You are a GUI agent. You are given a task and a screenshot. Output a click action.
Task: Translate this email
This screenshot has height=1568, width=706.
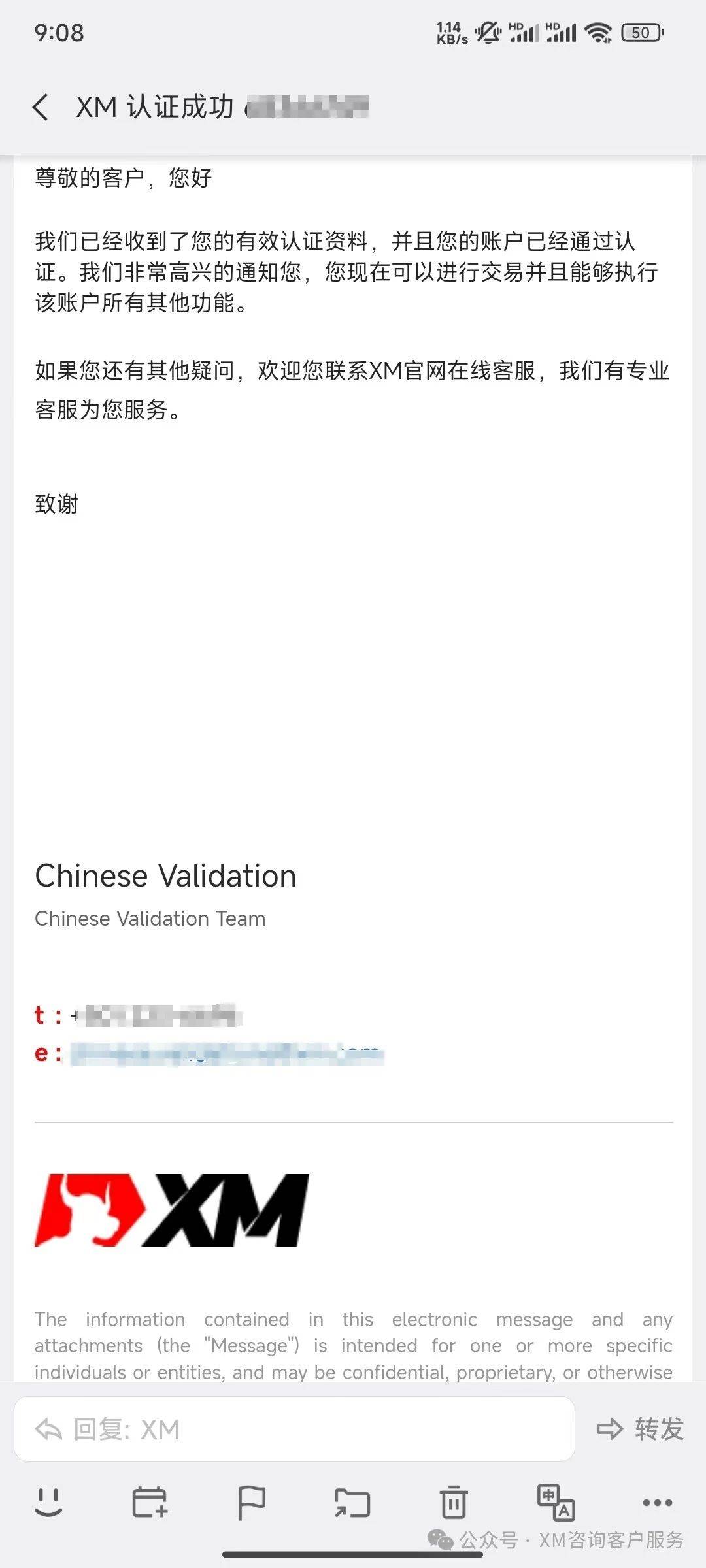(556, 1502)
